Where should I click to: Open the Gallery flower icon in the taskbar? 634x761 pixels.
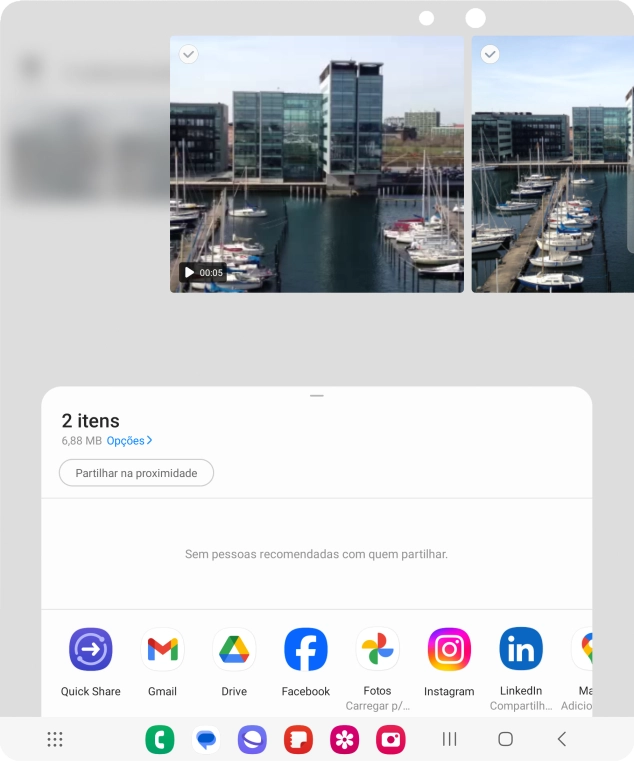click(x=344, y=740)
